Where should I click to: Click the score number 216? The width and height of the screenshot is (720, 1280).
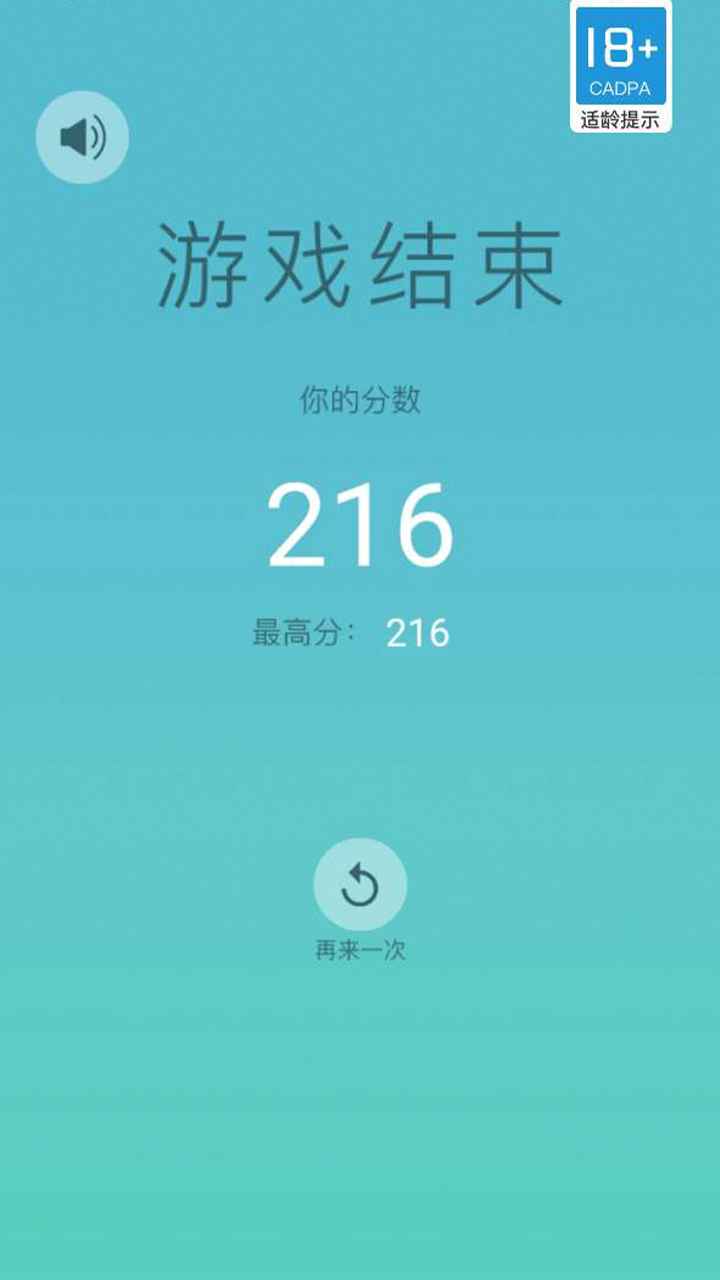point(360,523)
